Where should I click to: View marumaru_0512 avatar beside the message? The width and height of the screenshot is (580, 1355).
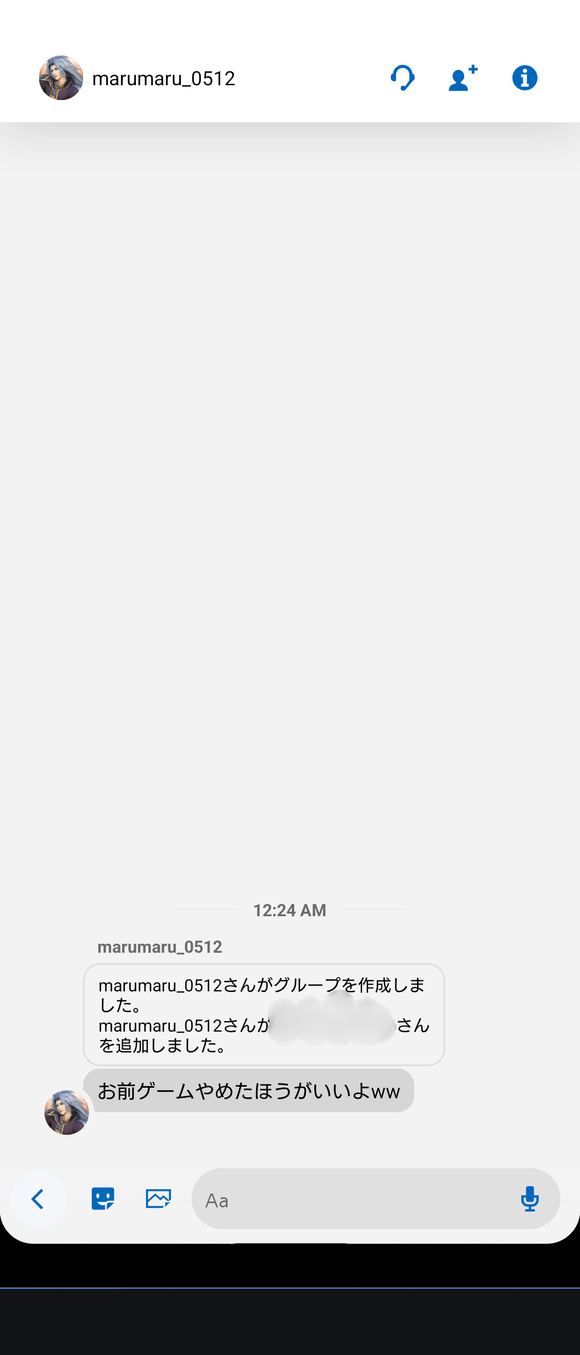67,1112
